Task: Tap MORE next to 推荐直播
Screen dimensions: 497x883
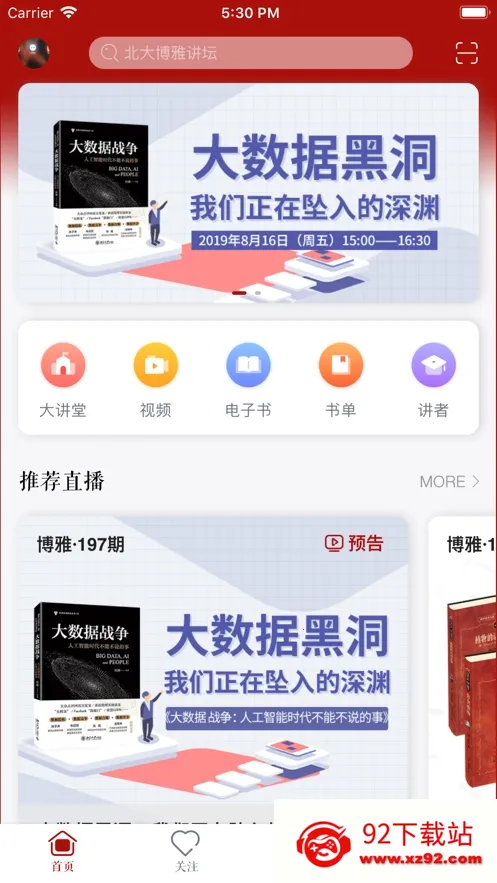Action: click(x=449, y=481)
